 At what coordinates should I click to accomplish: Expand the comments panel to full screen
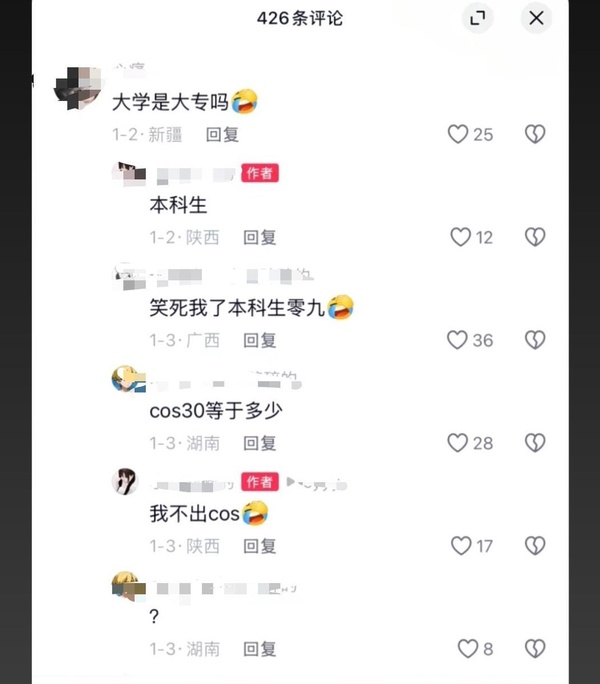click(478, 18)
